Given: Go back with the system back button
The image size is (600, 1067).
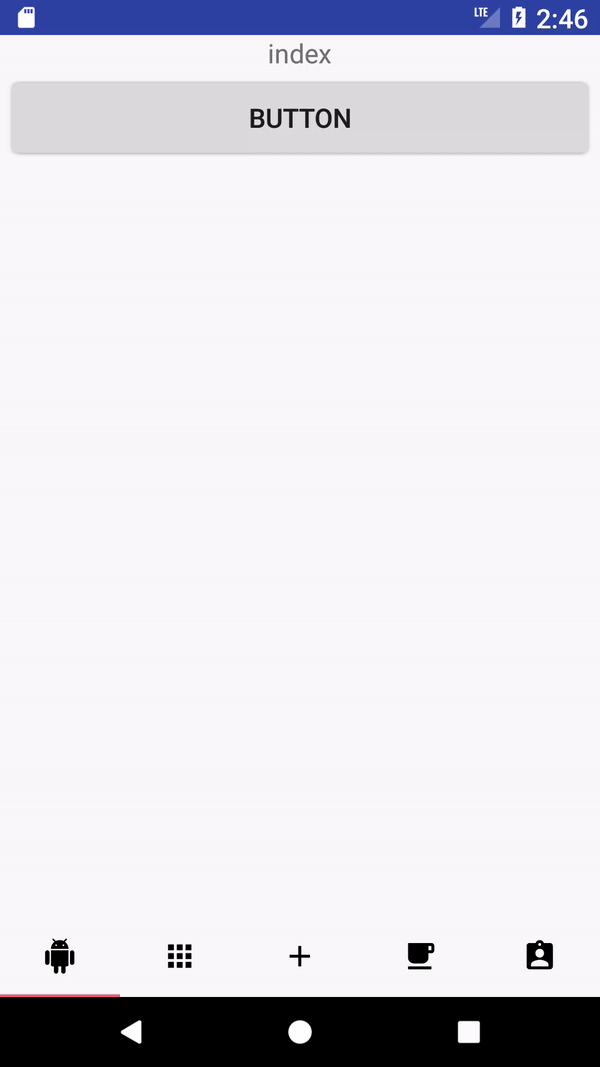Looking at the screenshot, I should coord(131,1032).
